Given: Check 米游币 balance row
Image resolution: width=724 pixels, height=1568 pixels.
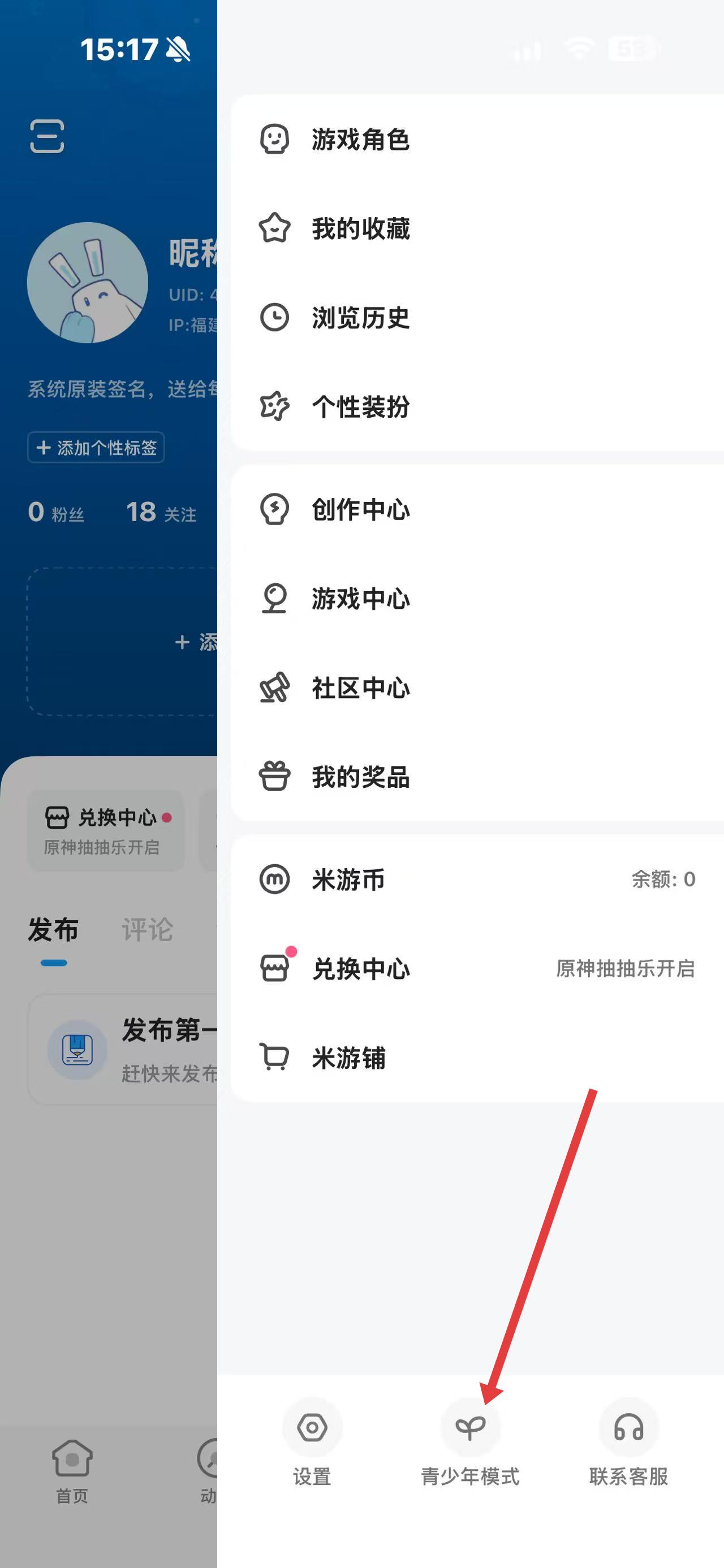Looking at the screenshot, I should [475, 880].
